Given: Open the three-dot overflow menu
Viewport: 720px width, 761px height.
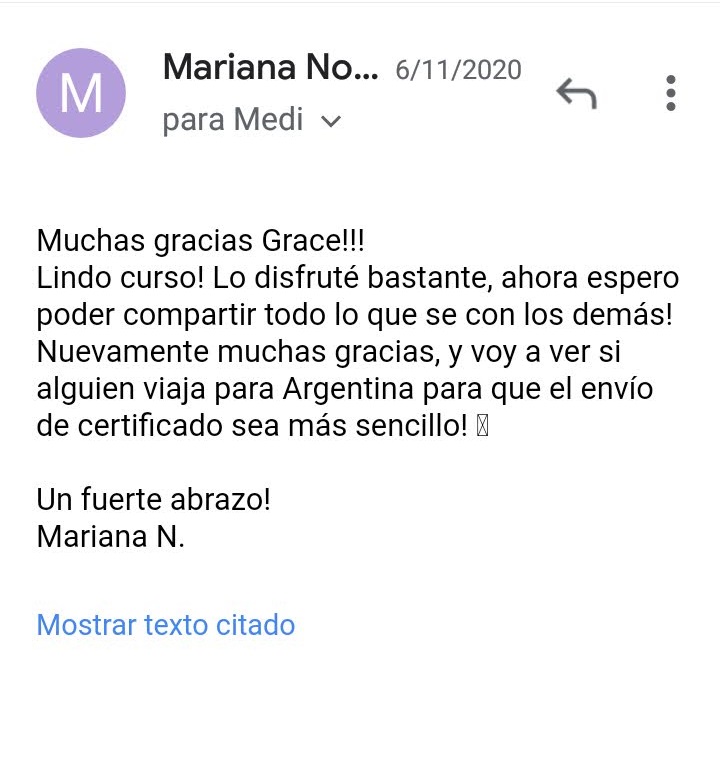Looking at the screenshot, I should [x=670, y=93].
